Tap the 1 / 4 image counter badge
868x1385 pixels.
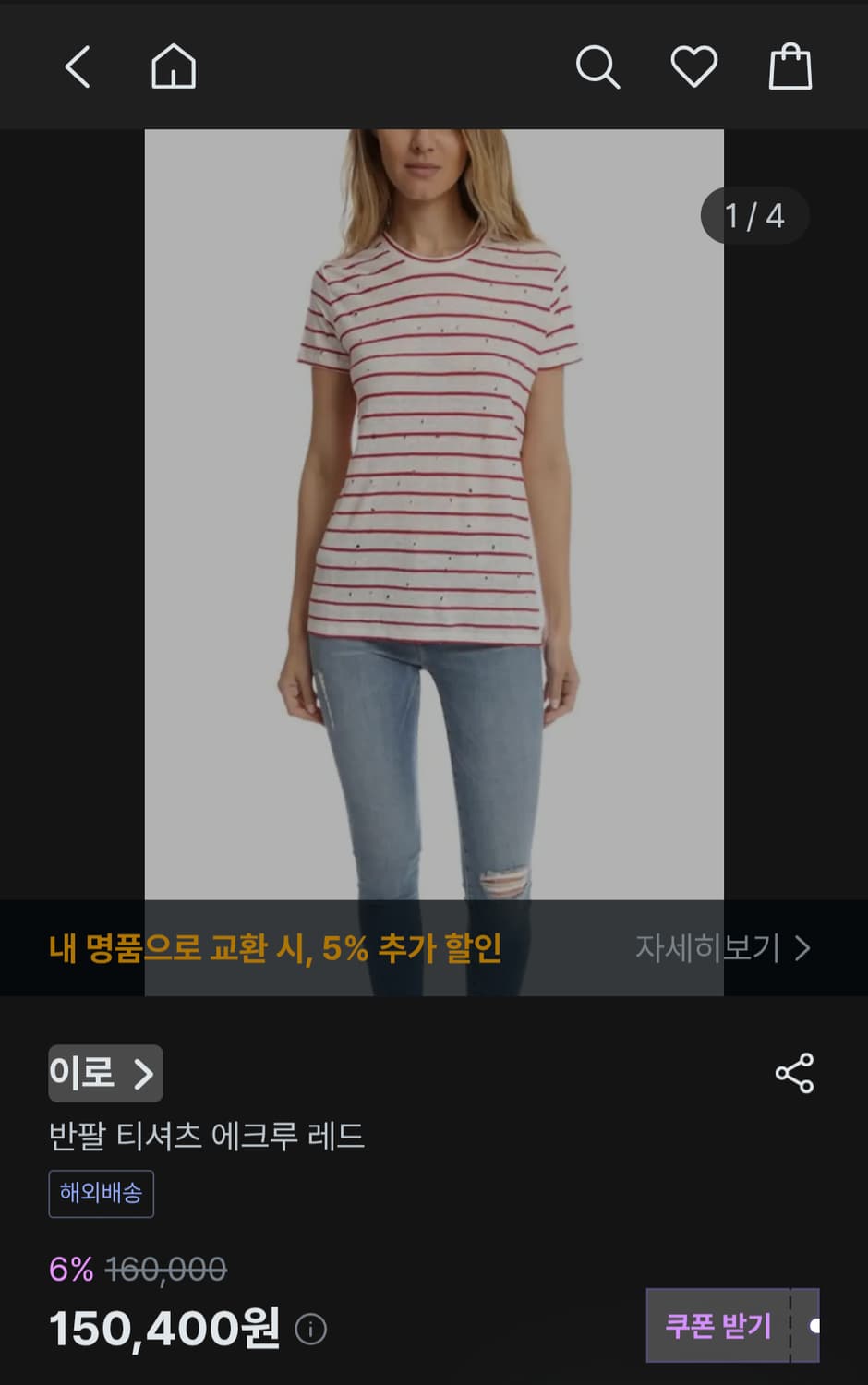tap(755, 215)
